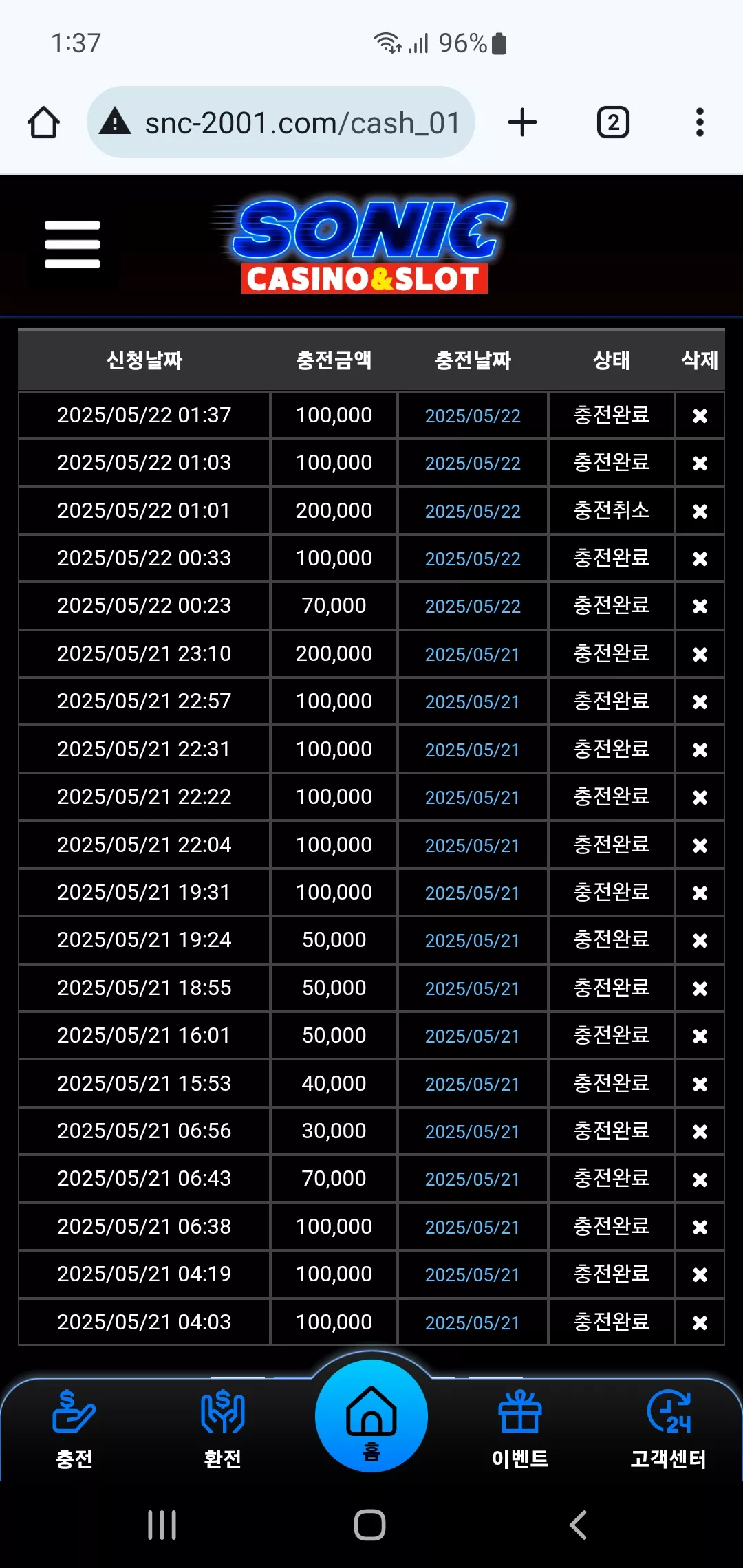The width and height of the screenshot is (743, 1568).
Task: Open the 고객센터 tab
Action: click(669, 1429)
